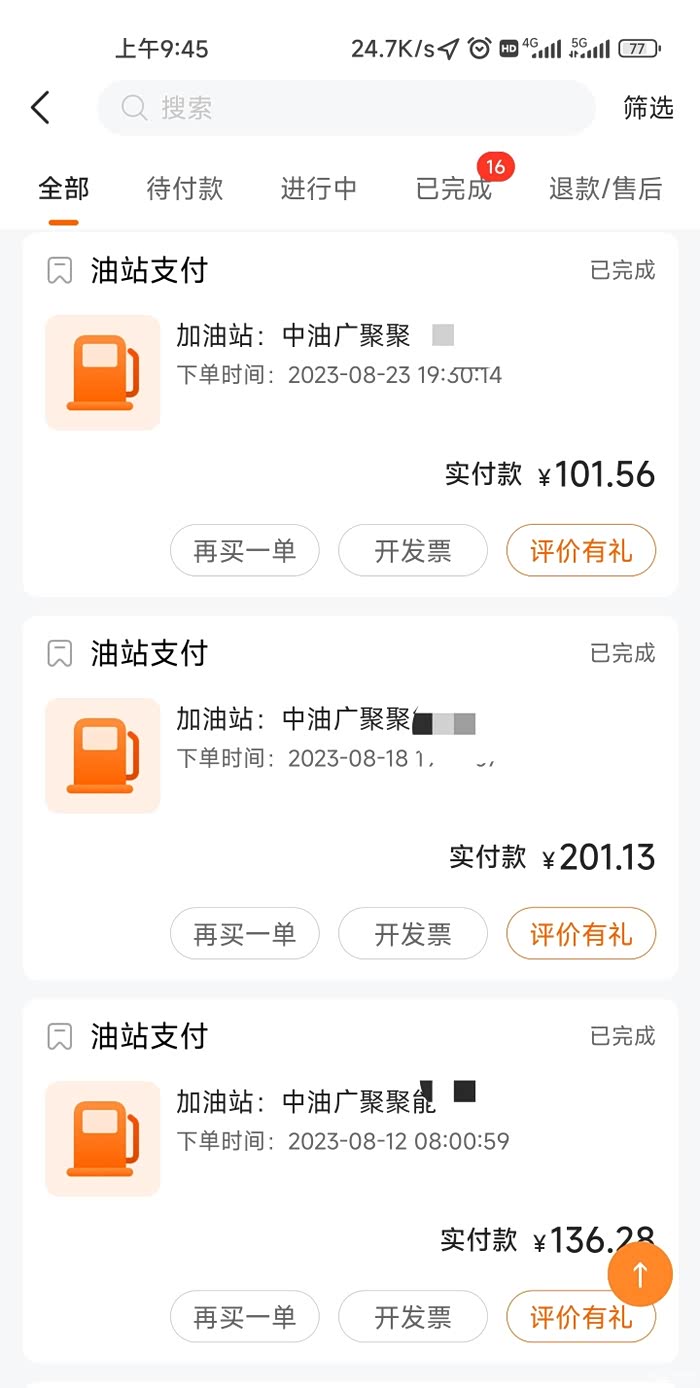Open the 筛选 filter options
The width and height of the screenshot is (700, 1388).
tap(648, 108)
